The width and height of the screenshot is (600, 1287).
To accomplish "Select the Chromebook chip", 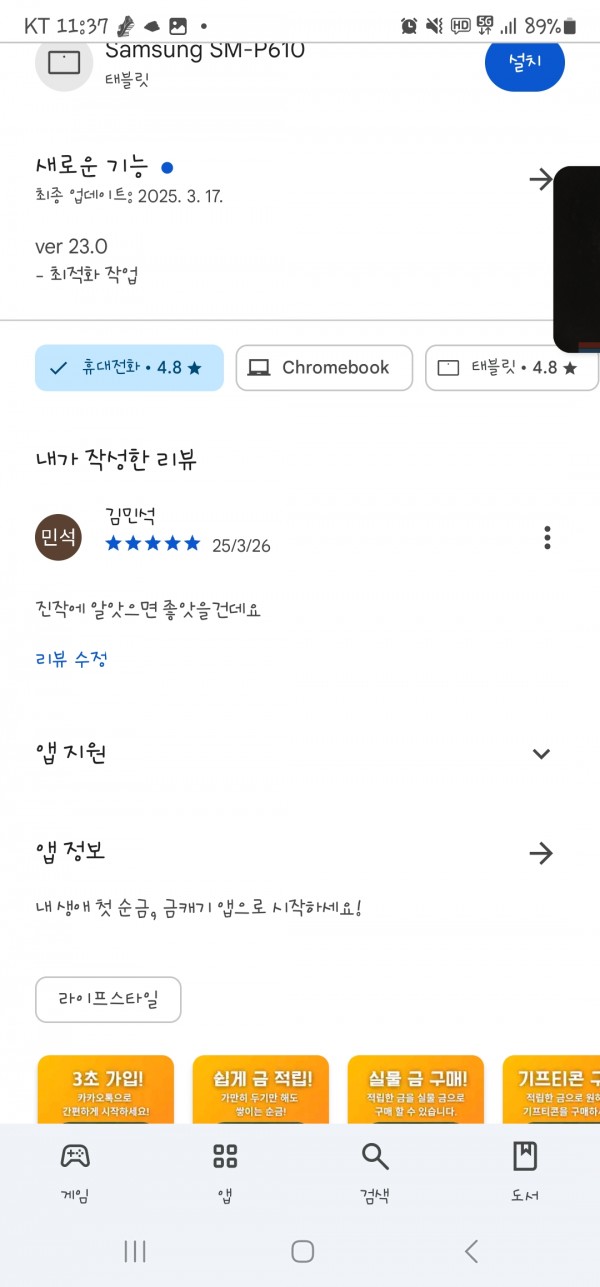I will click(x=324, y=368).
